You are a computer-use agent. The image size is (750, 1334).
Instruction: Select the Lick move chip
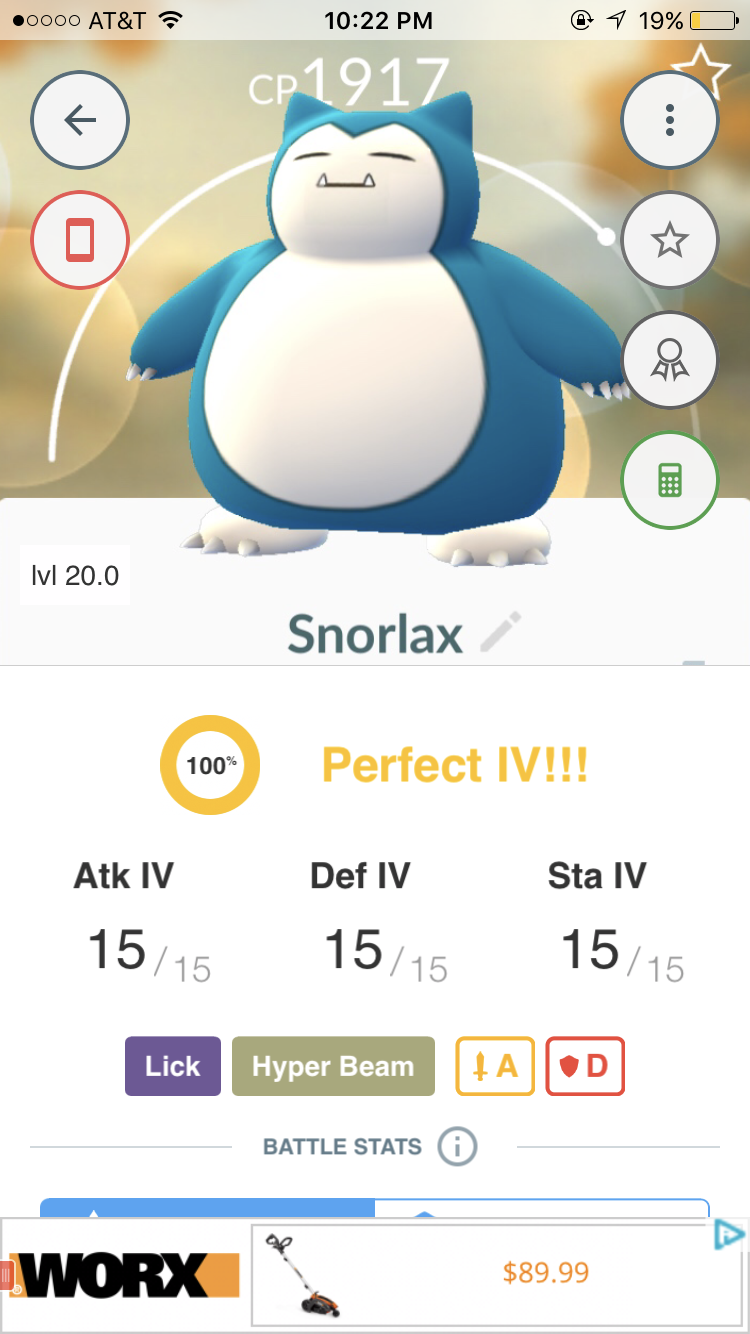point(173,1066)
